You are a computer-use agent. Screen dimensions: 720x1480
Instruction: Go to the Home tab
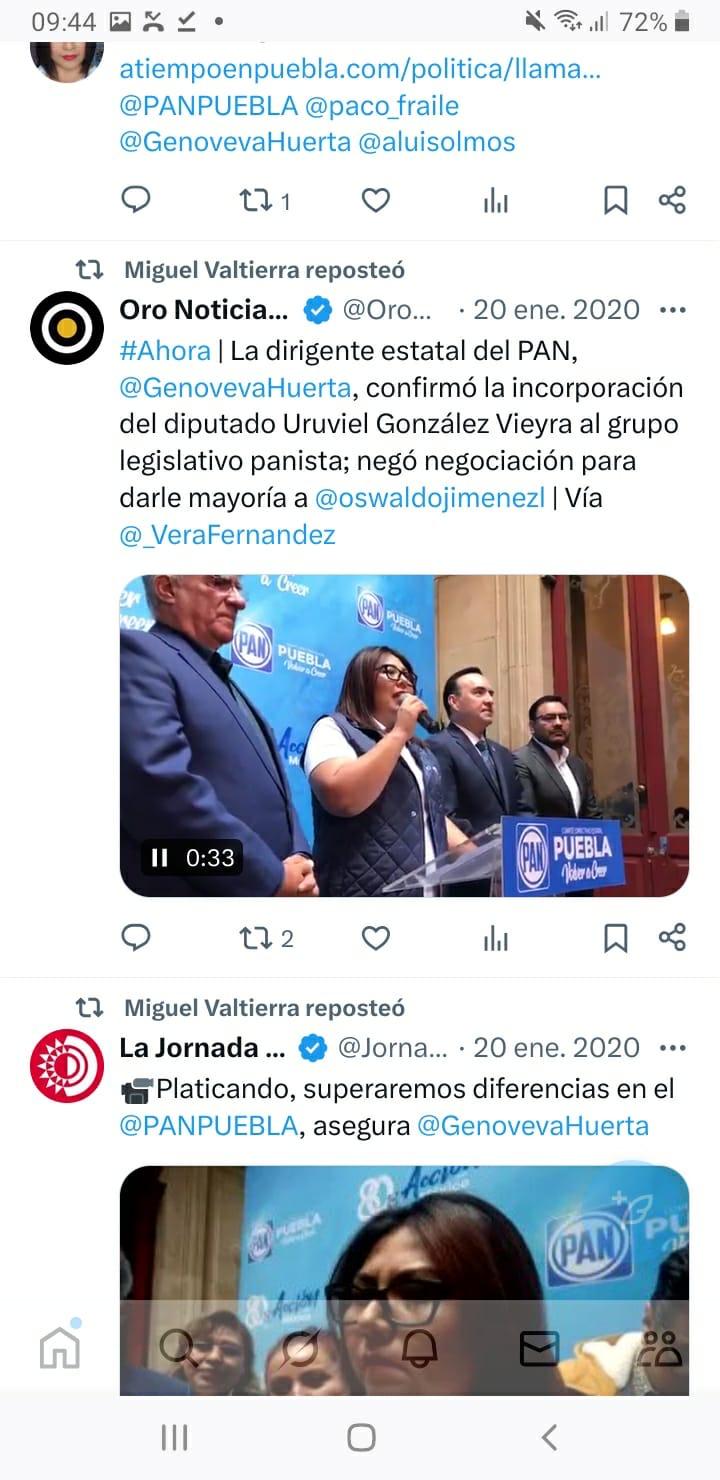[x=60, y=1349]
